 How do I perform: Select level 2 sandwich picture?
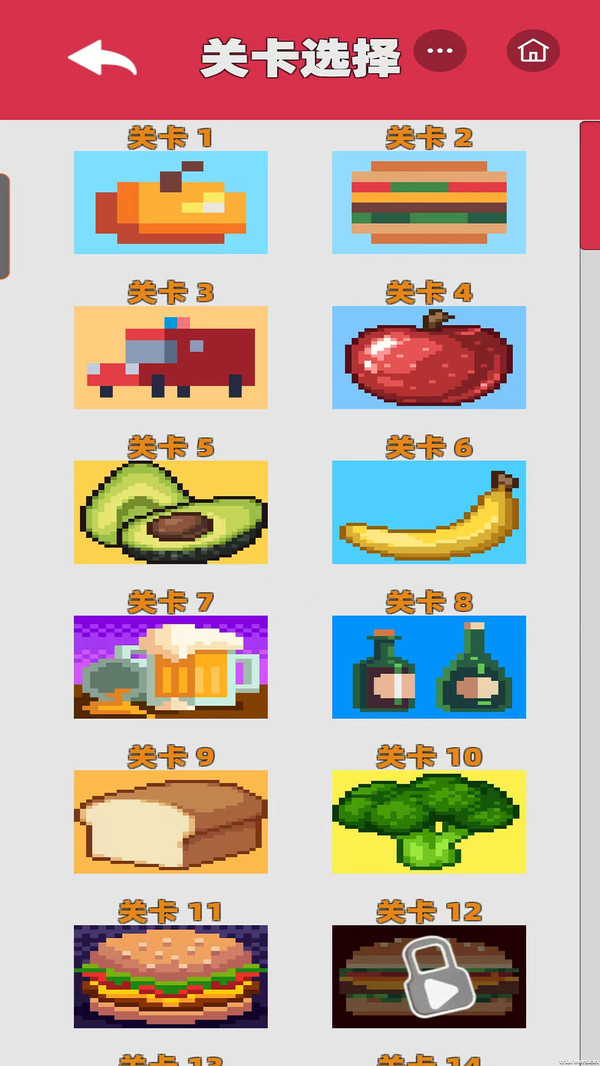(428, 202)
